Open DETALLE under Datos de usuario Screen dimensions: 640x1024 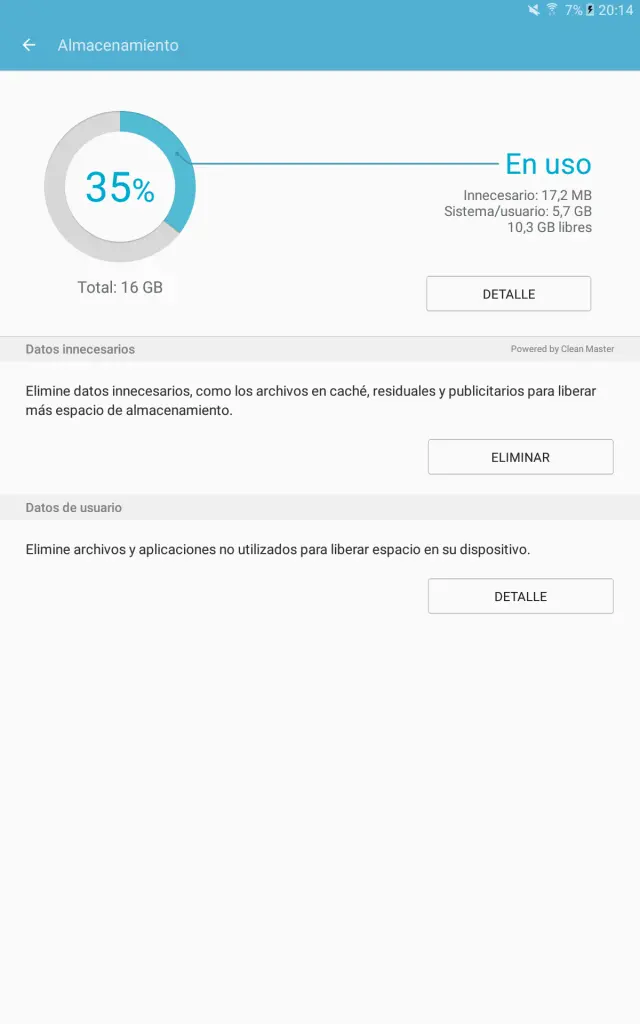[x=520, y=596]
